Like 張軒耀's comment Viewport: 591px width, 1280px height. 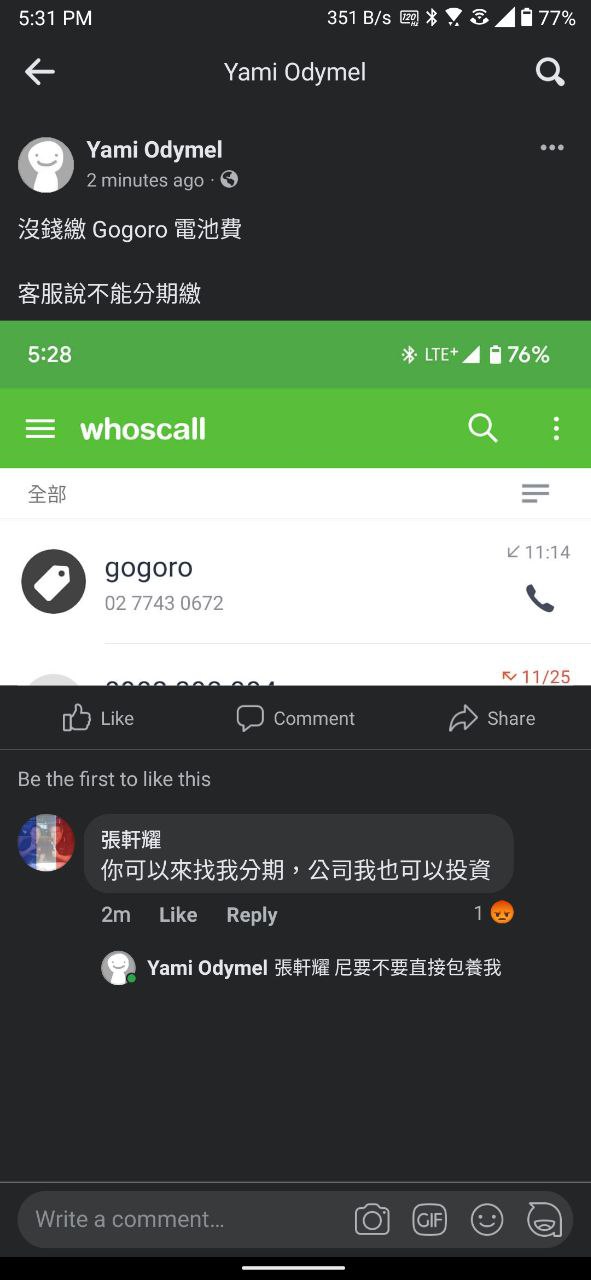pyautogui.click(x=178, y=915)
